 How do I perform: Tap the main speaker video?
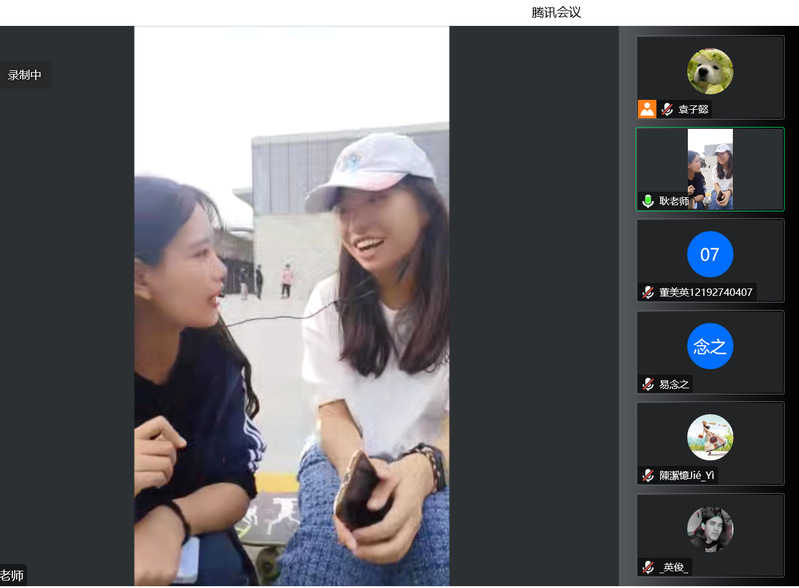292,305
